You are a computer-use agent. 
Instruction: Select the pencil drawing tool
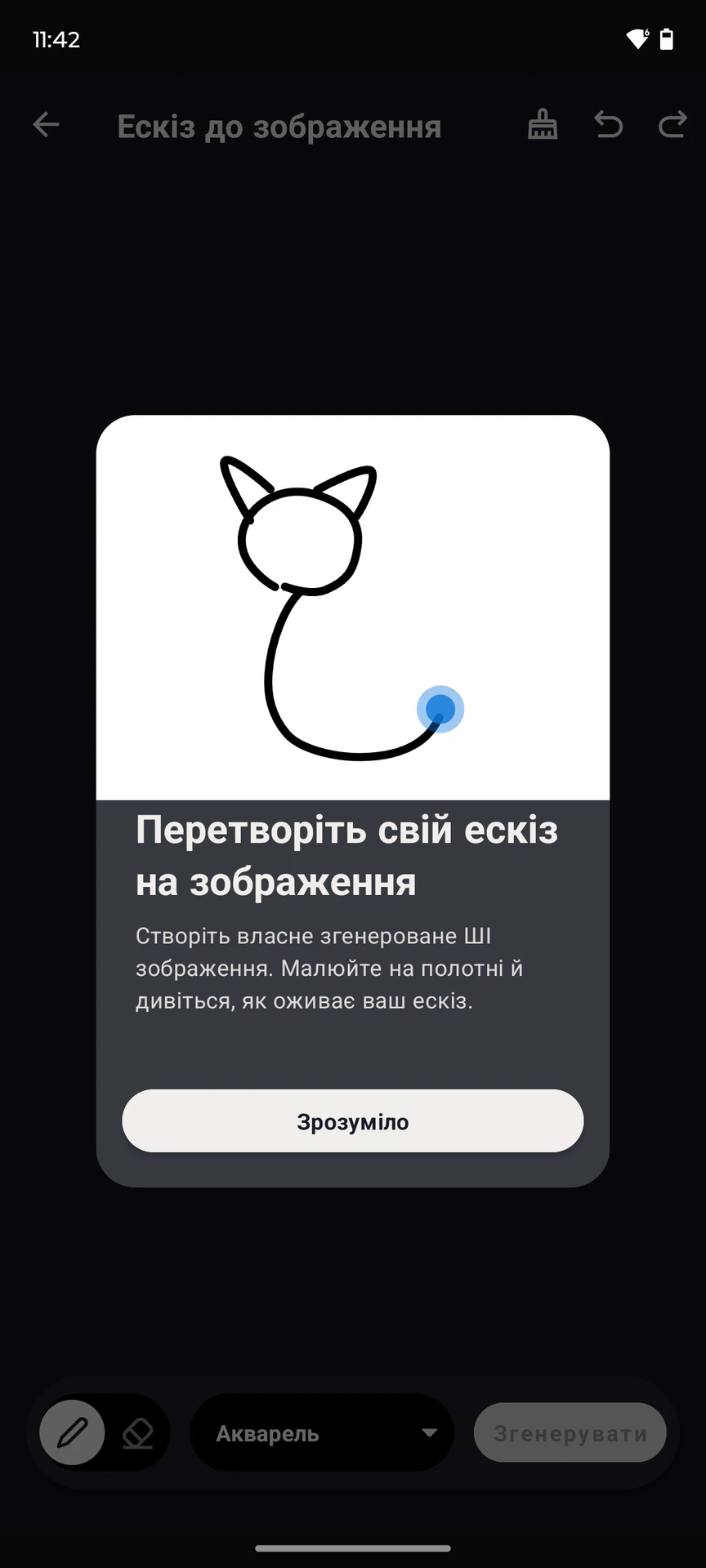coord(73,1432)
